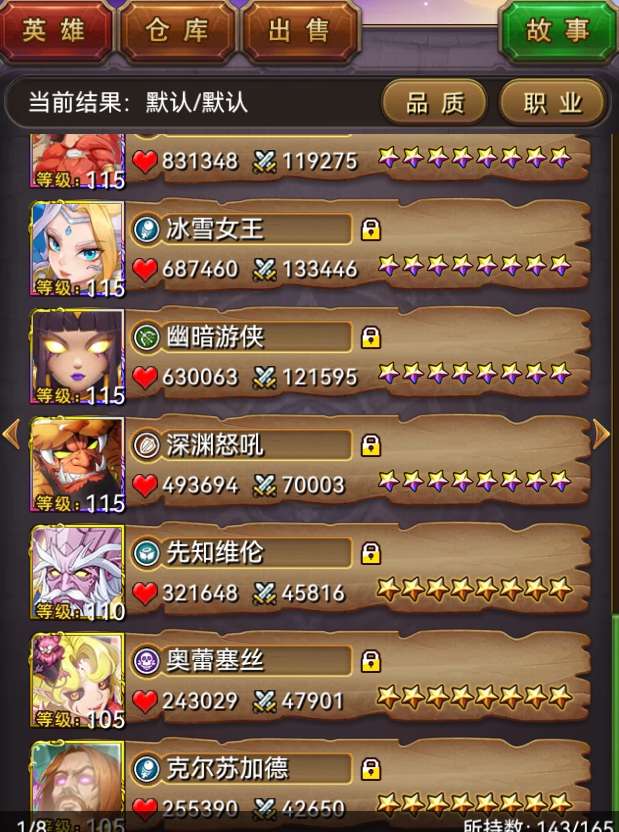The height and width of the screenshot is (832, 619).
Task: Filter heroes by 职业
Action: click(553, 102)
